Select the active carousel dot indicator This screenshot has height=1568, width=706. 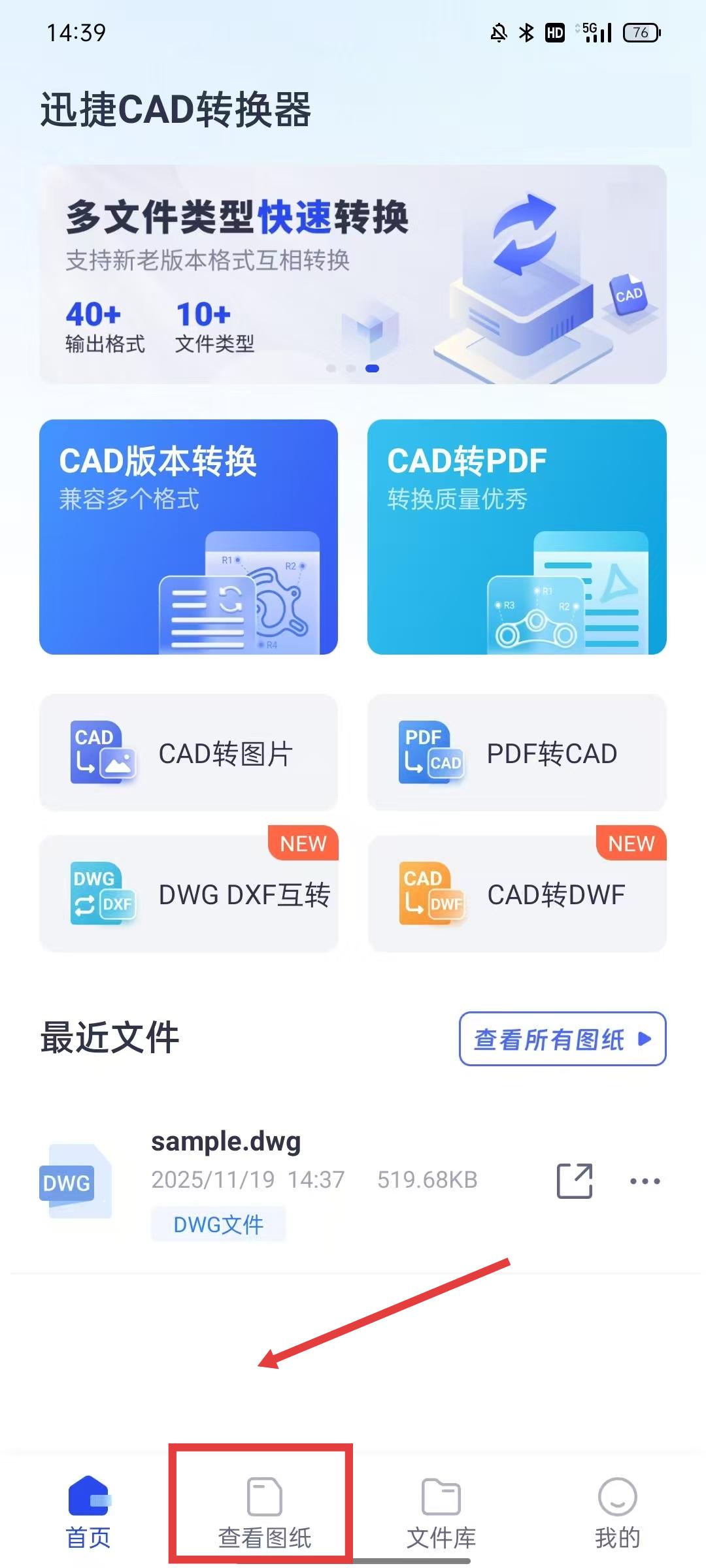tap(371, 368)
